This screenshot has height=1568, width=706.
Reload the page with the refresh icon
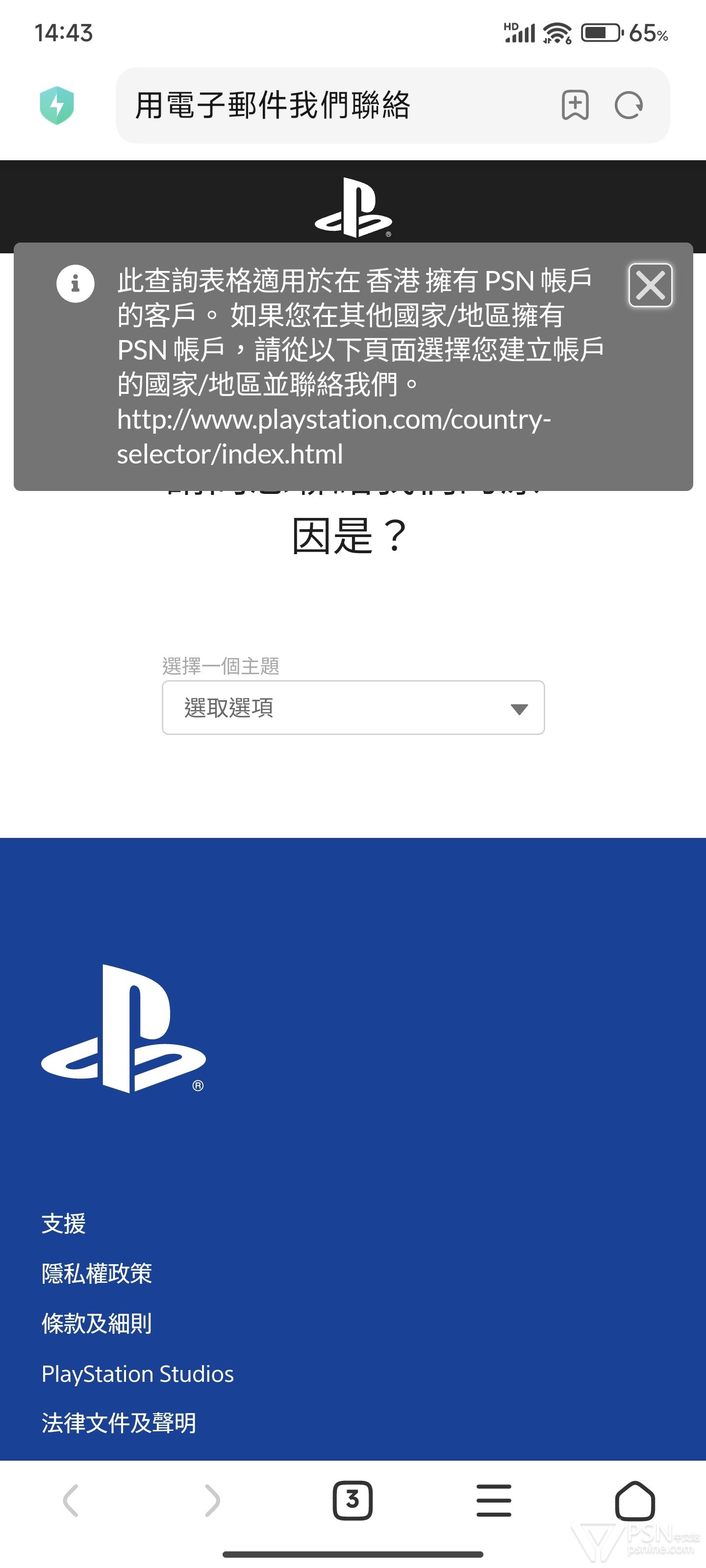[629, 105]
